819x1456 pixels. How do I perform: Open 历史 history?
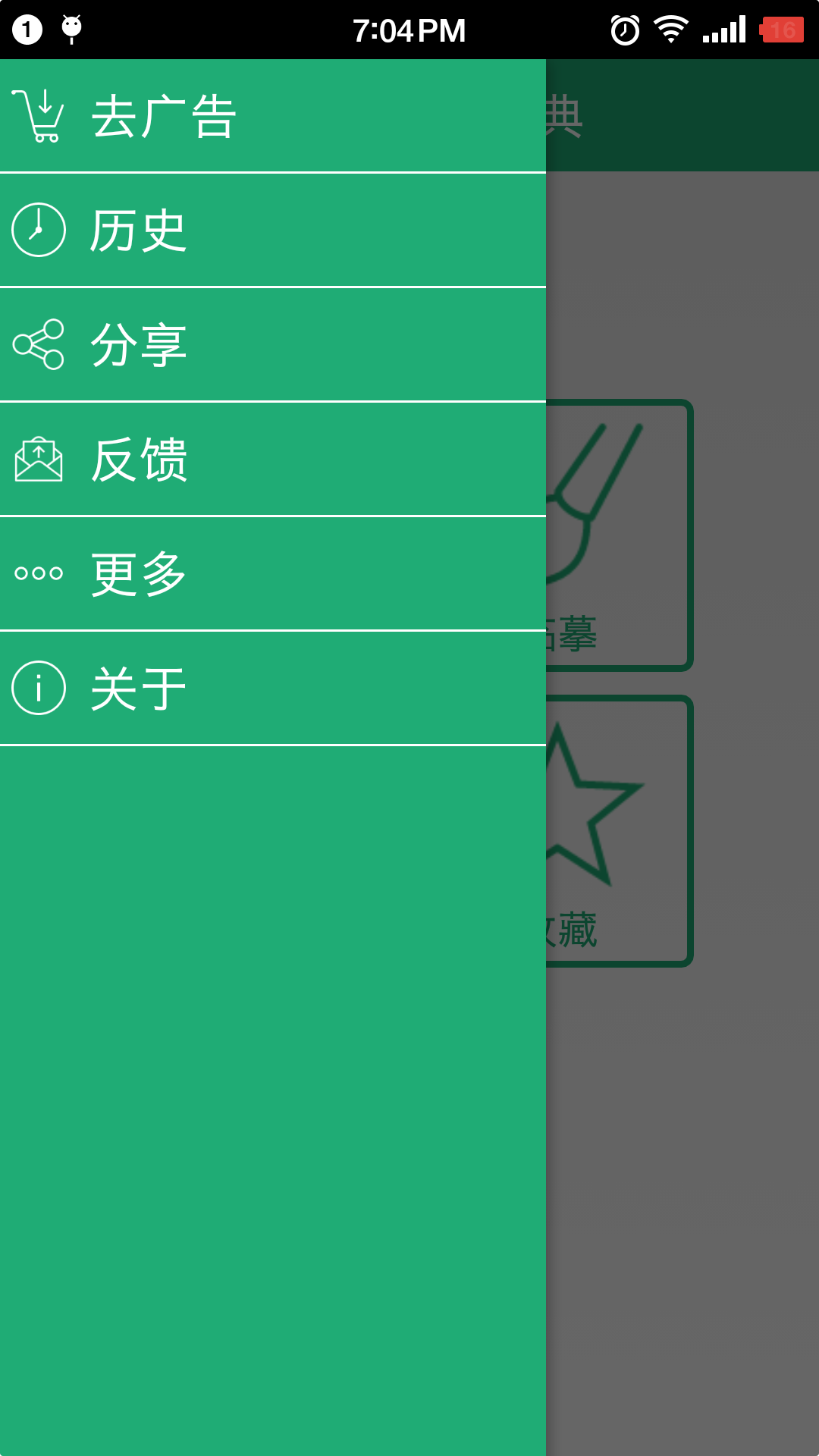click(138, 231)
